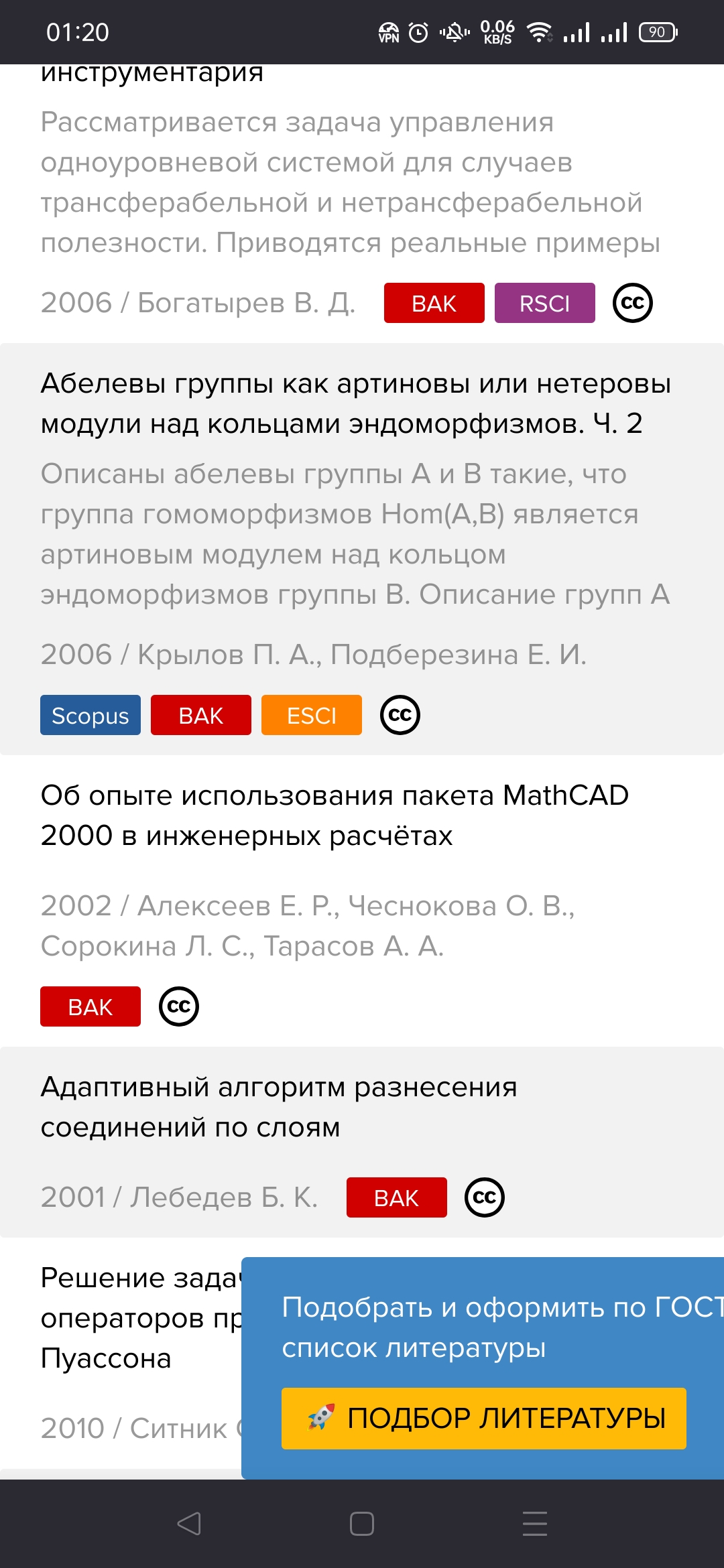This screenshot has width=724, height=1568.
Task: Tap the ПОДБОР ЛИТЕРАТУРЫ button
Action: click(x=483, y=1419)
